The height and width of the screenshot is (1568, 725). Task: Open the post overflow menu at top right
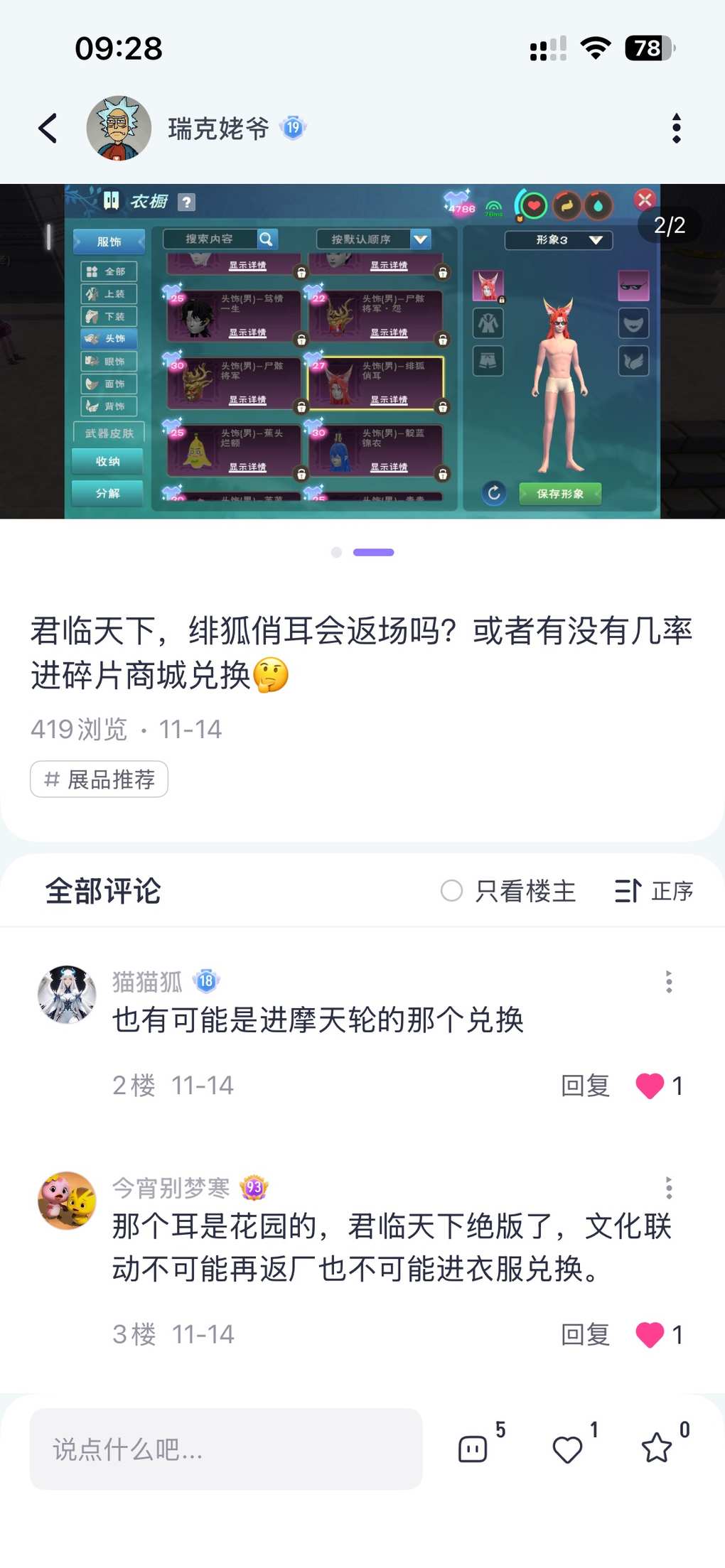click(x=676, y=129)
